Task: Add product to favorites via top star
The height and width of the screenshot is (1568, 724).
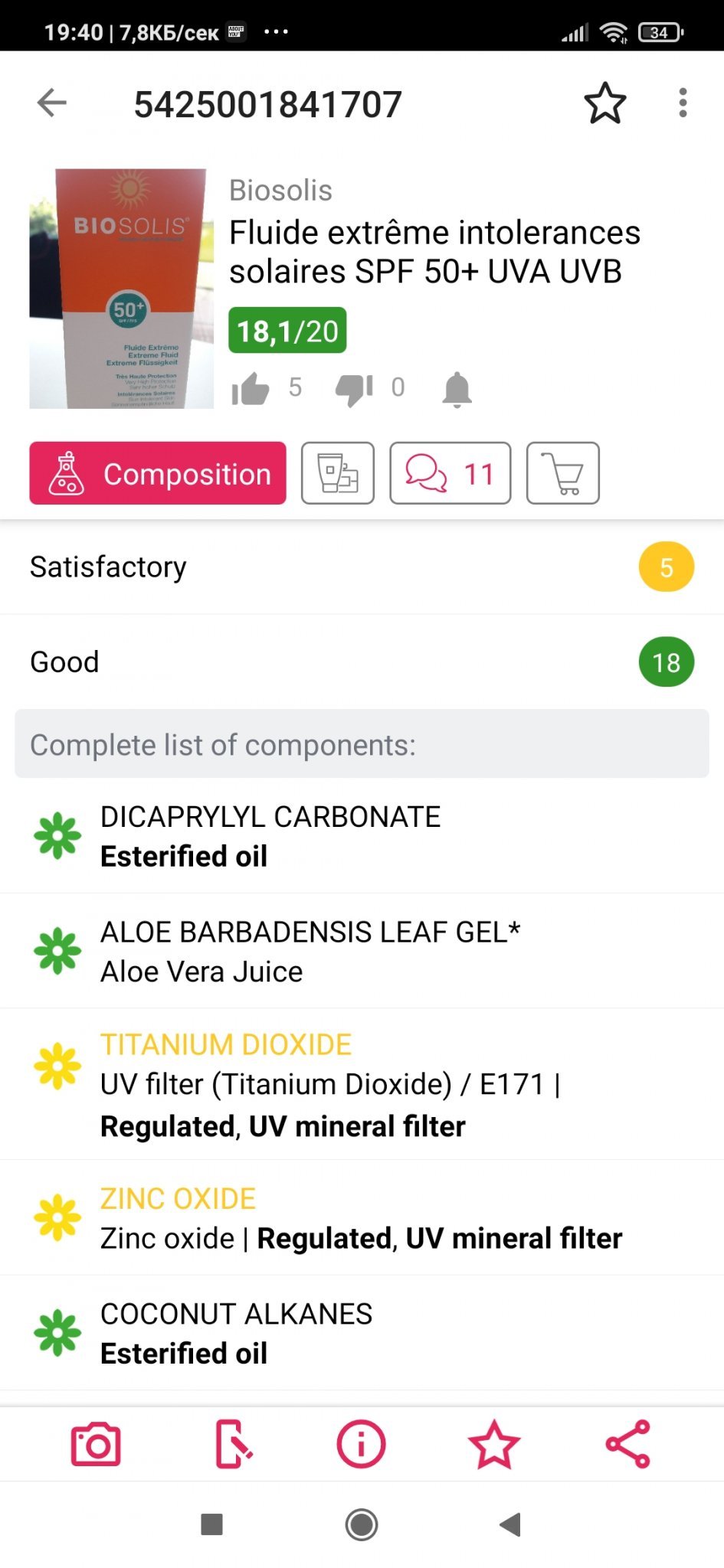Action: click(605, 103)
